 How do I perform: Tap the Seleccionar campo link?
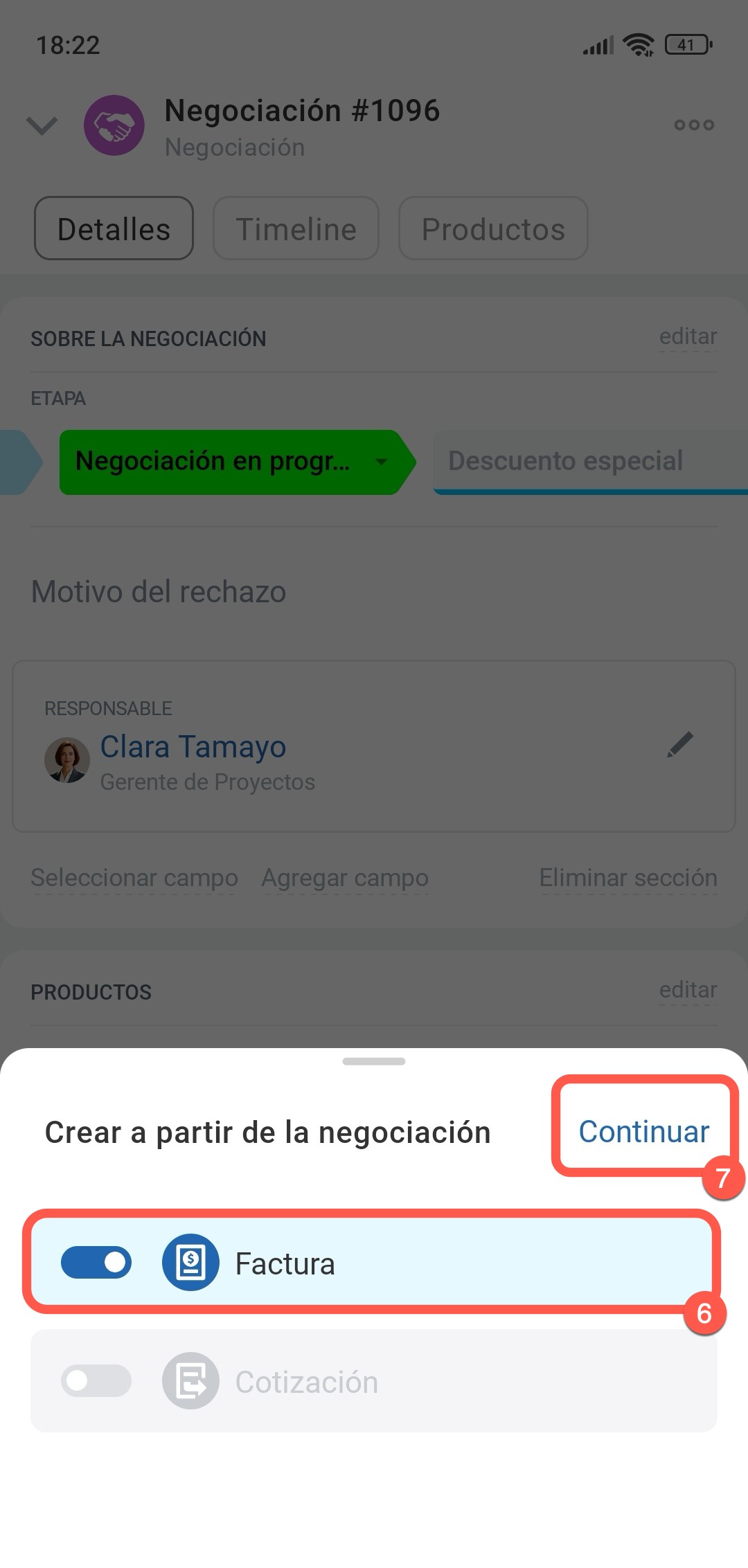point(134,878)
